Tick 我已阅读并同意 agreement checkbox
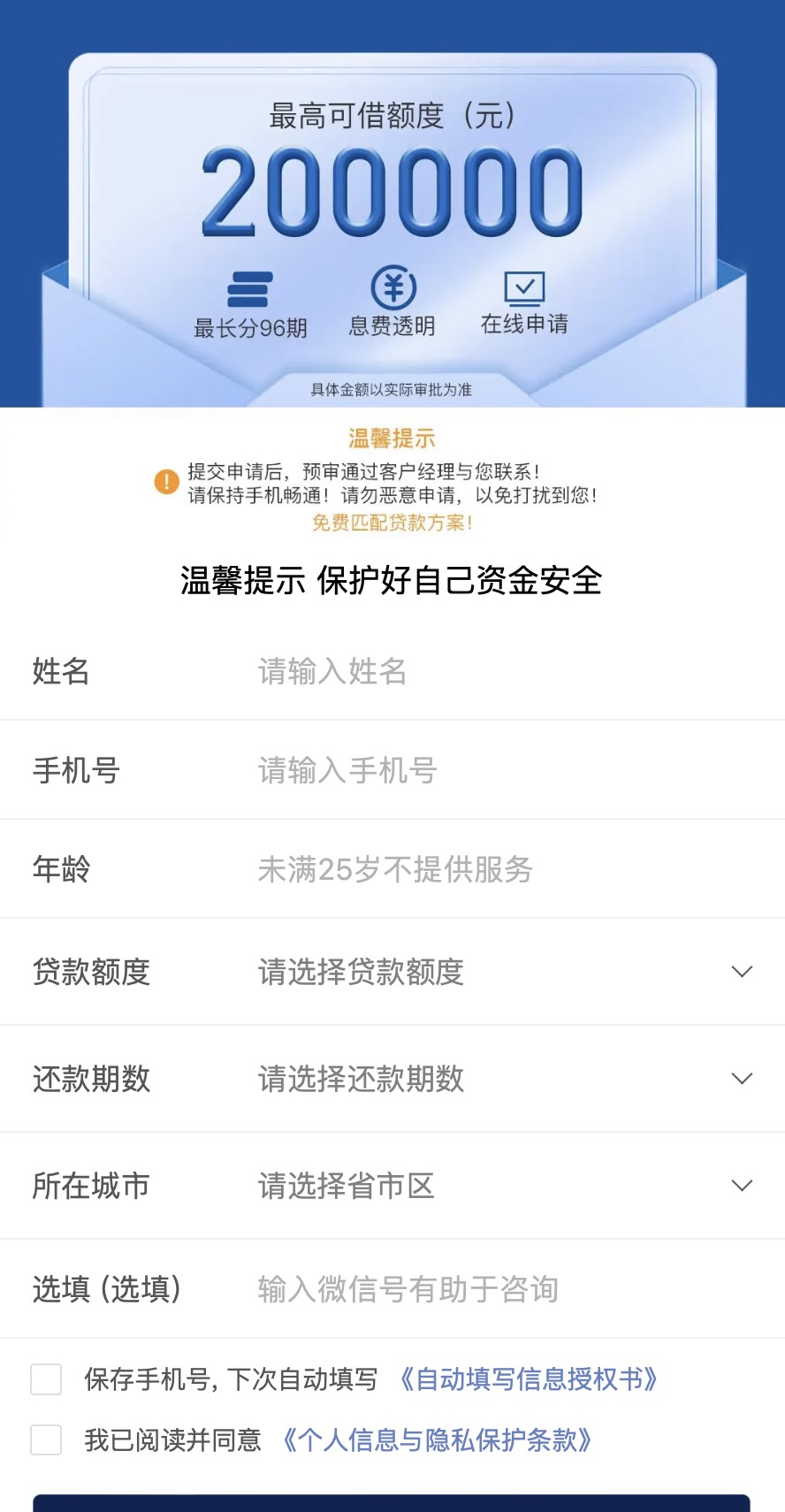The width and height of the screenshot is (785, 1512). [46, 1440]
